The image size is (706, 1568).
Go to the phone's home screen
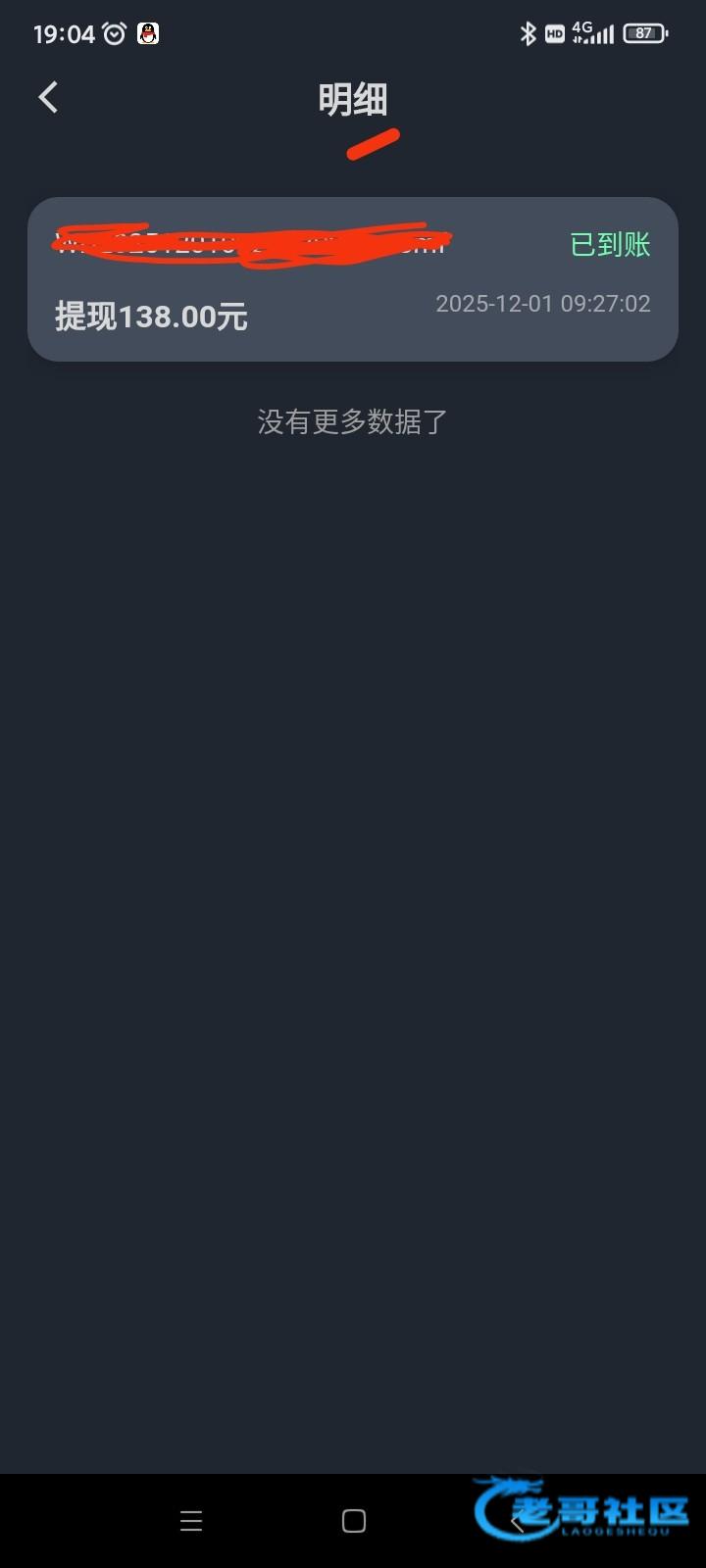click(x=353, y=1520)
